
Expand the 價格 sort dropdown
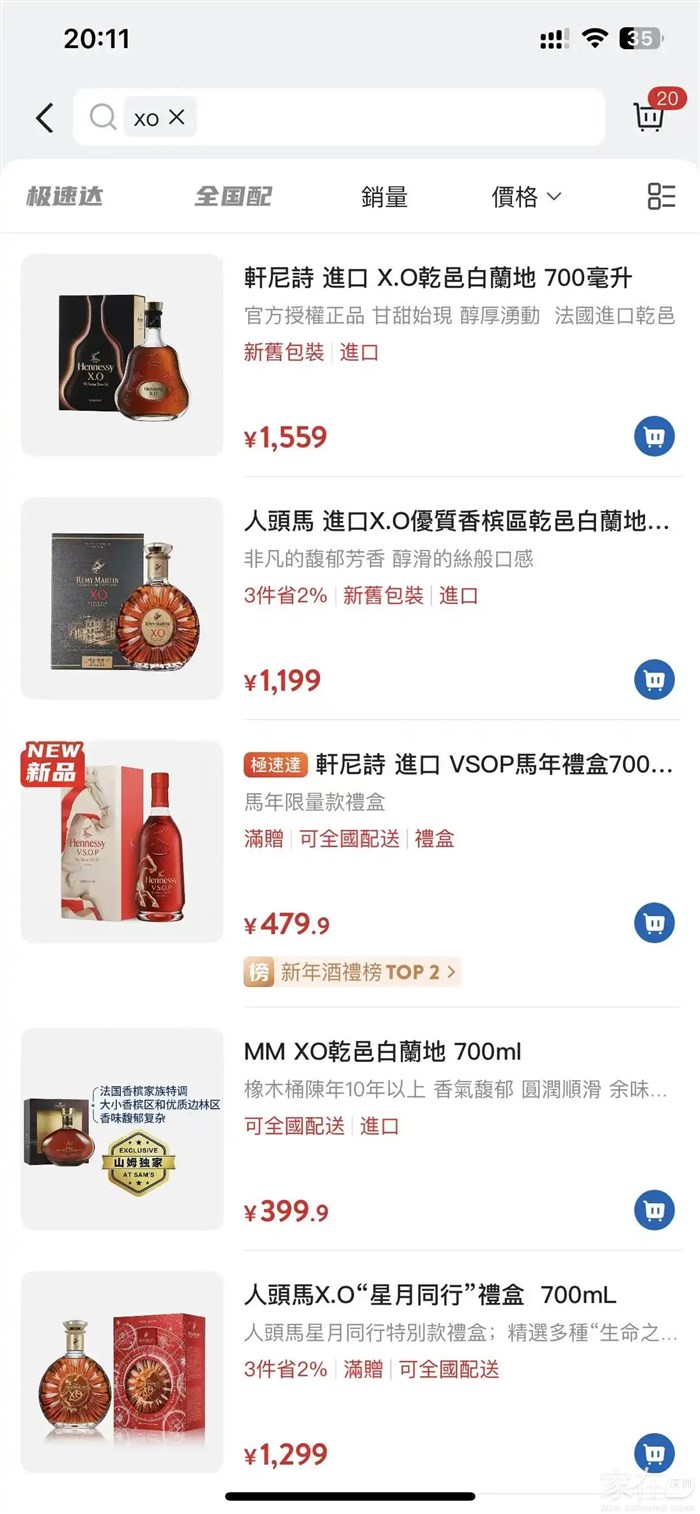(x=526, y=197)
